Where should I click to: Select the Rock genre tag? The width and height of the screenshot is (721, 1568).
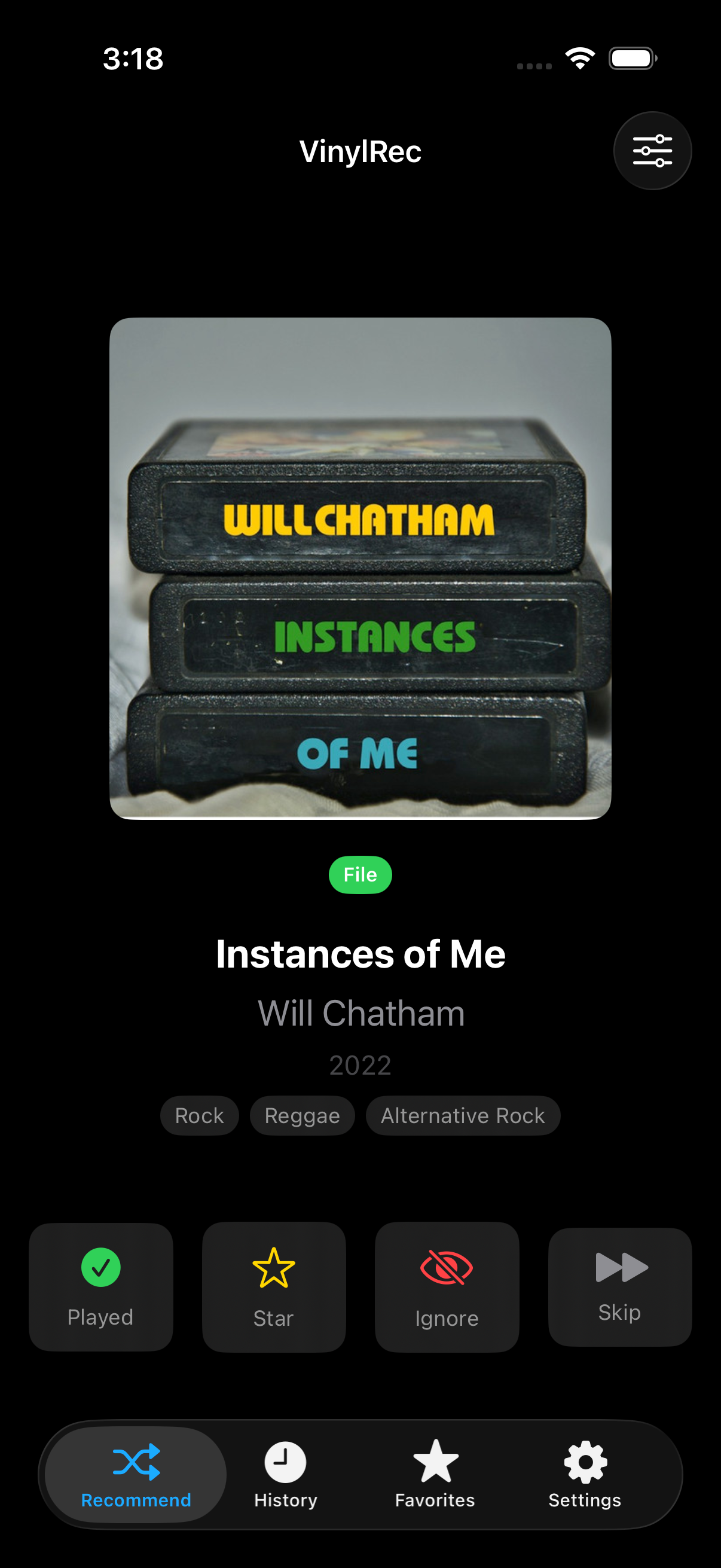(199, 1115)
